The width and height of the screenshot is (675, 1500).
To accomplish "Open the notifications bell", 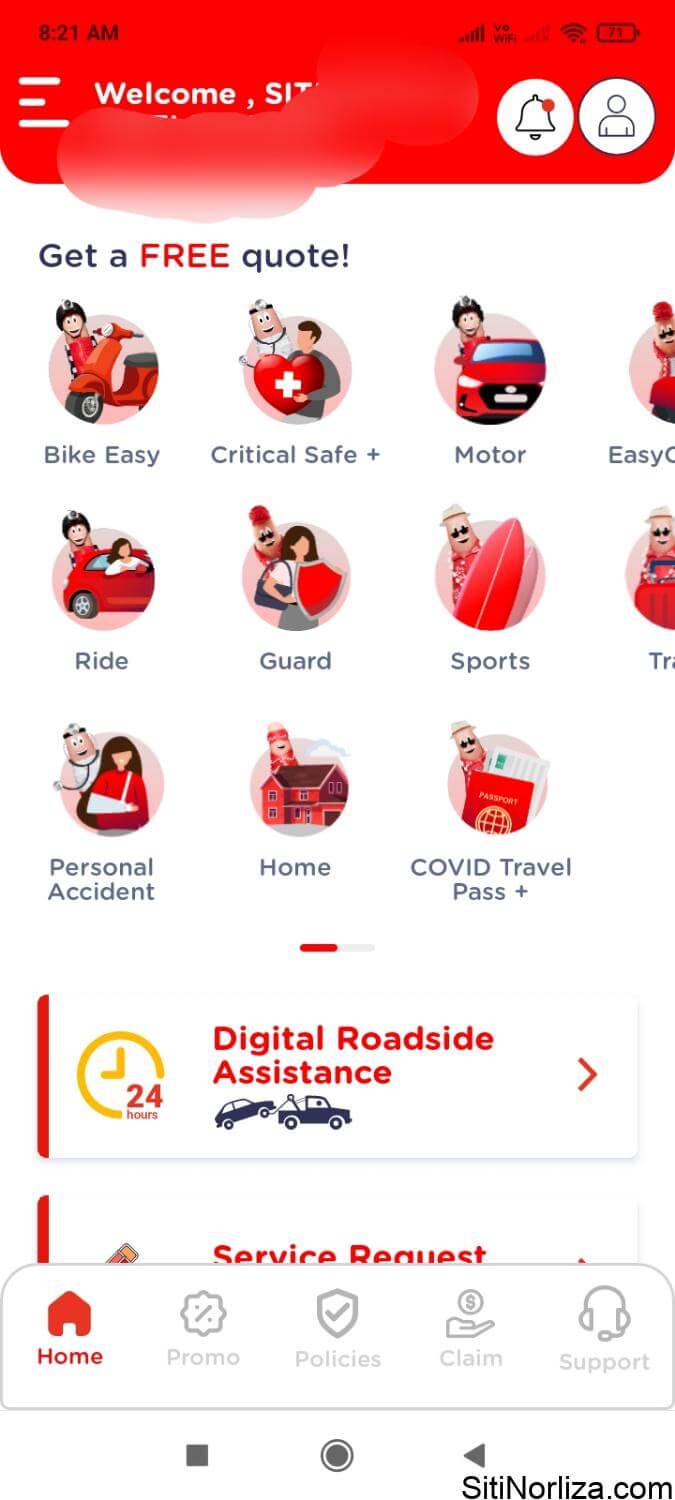I will [535, 117].
